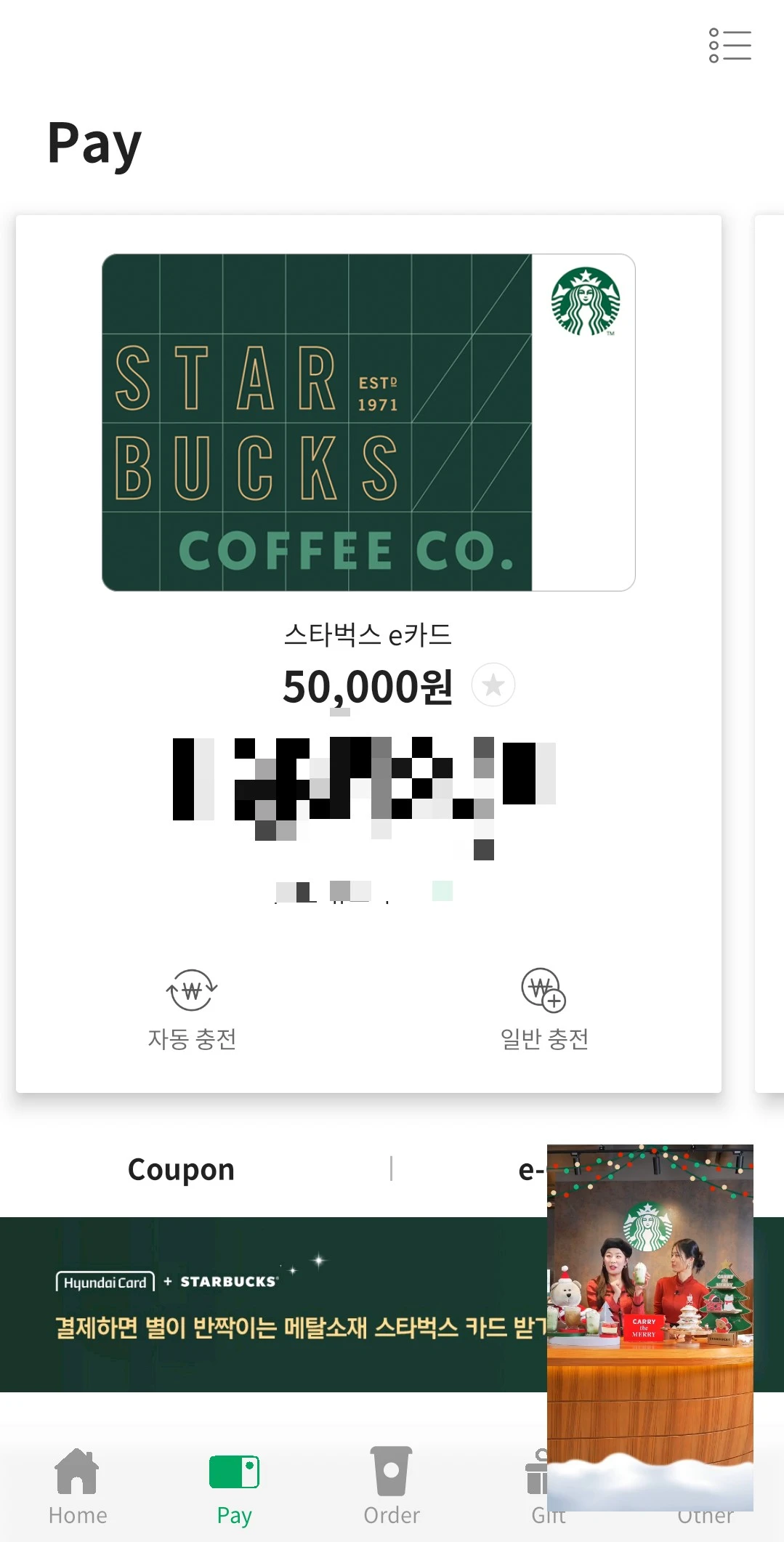
Task: Open the card list icon
Action: point(730,45)
